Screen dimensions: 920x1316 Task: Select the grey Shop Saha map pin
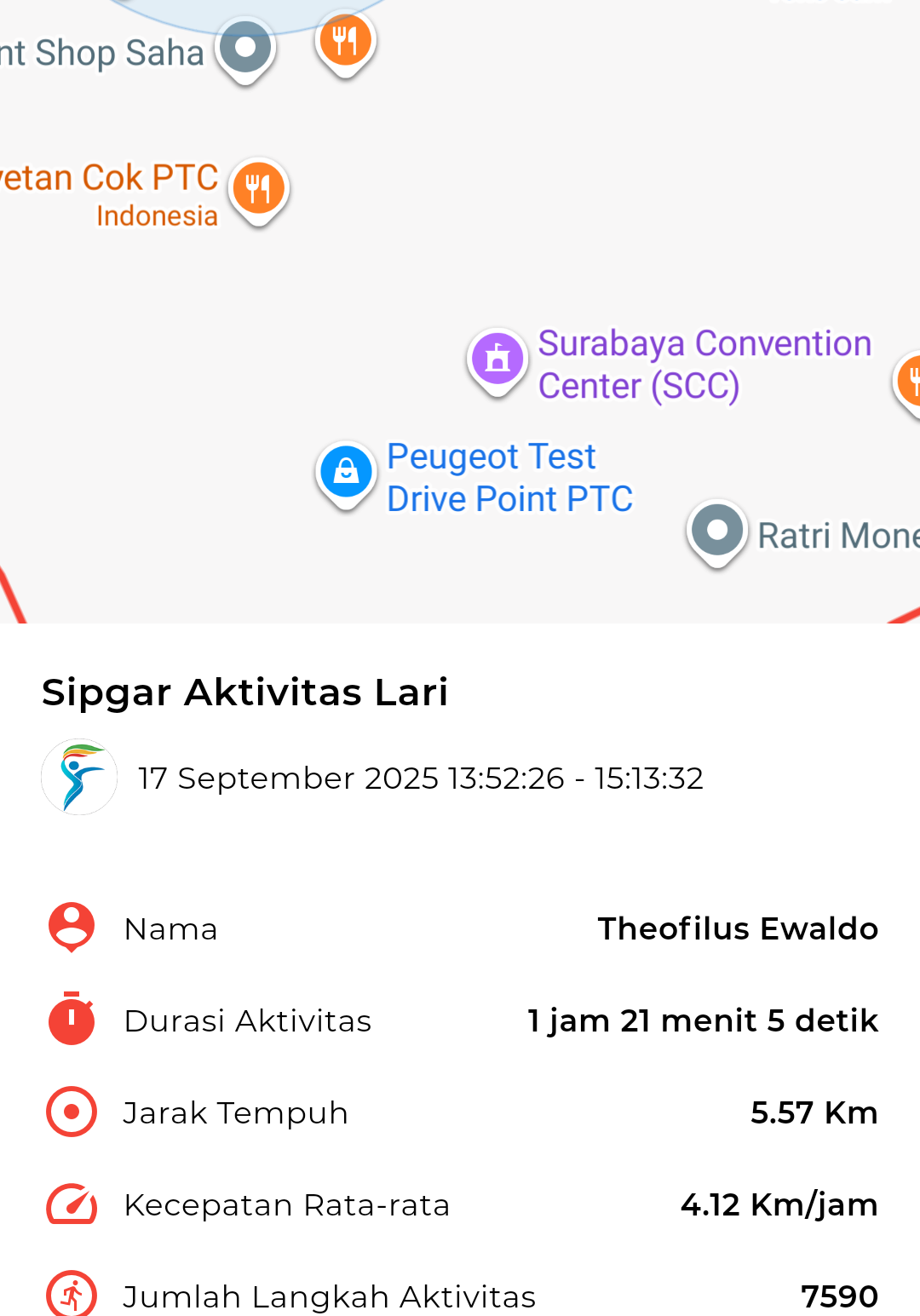pyautogui.click(x=245, y=48)
